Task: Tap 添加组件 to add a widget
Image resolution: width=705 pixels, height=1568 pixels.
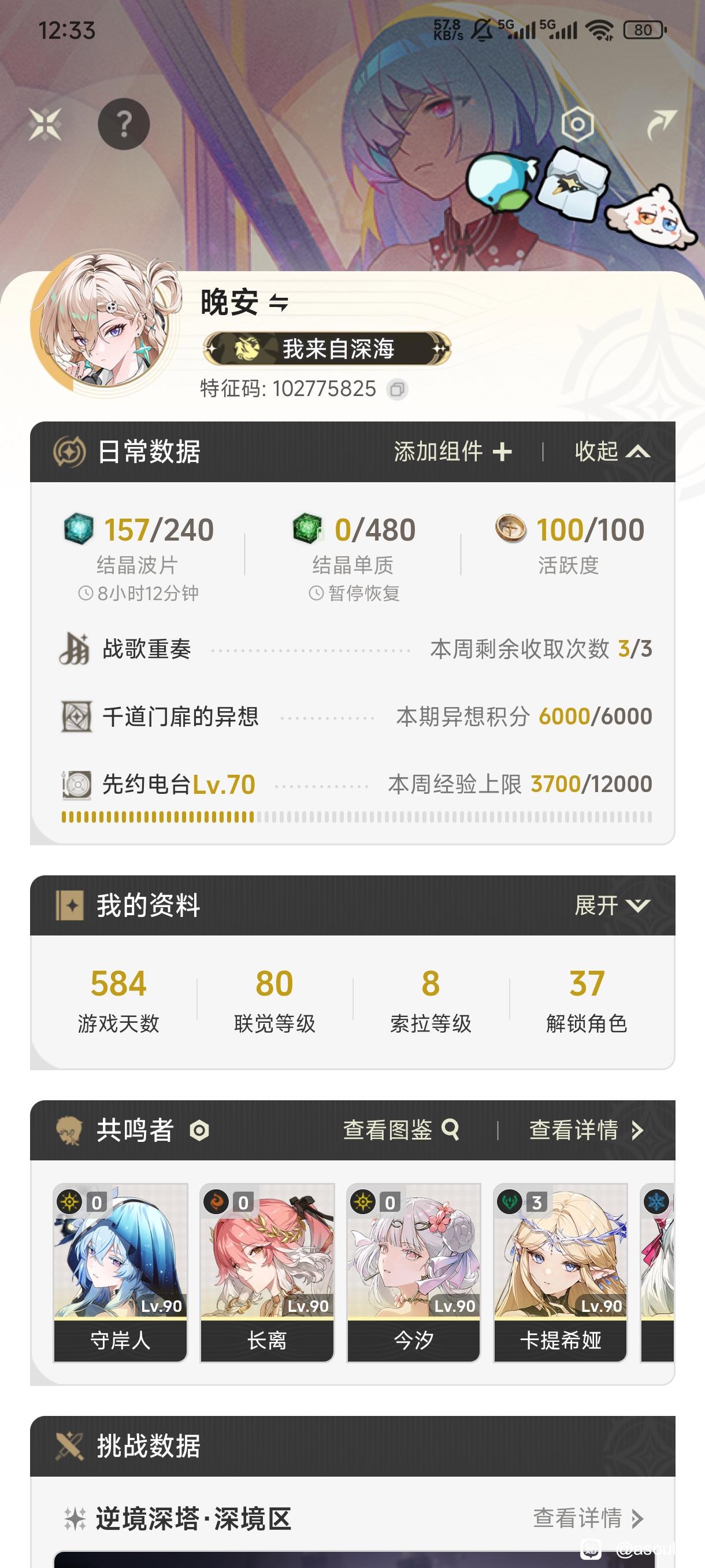Action: (452, 452)
